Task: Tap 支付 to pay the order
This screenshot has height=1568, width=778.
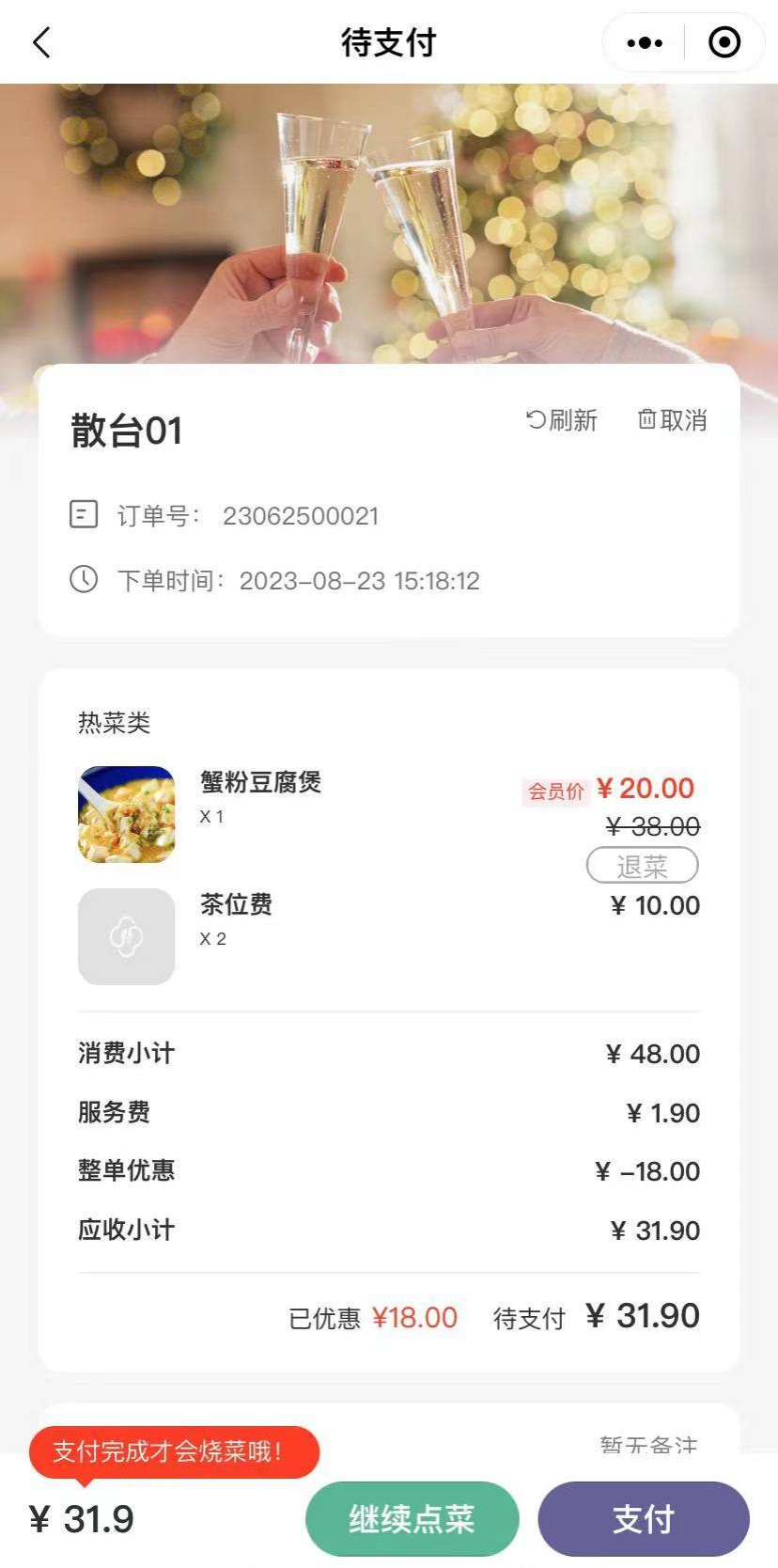Action: [x=644, y=1519]
